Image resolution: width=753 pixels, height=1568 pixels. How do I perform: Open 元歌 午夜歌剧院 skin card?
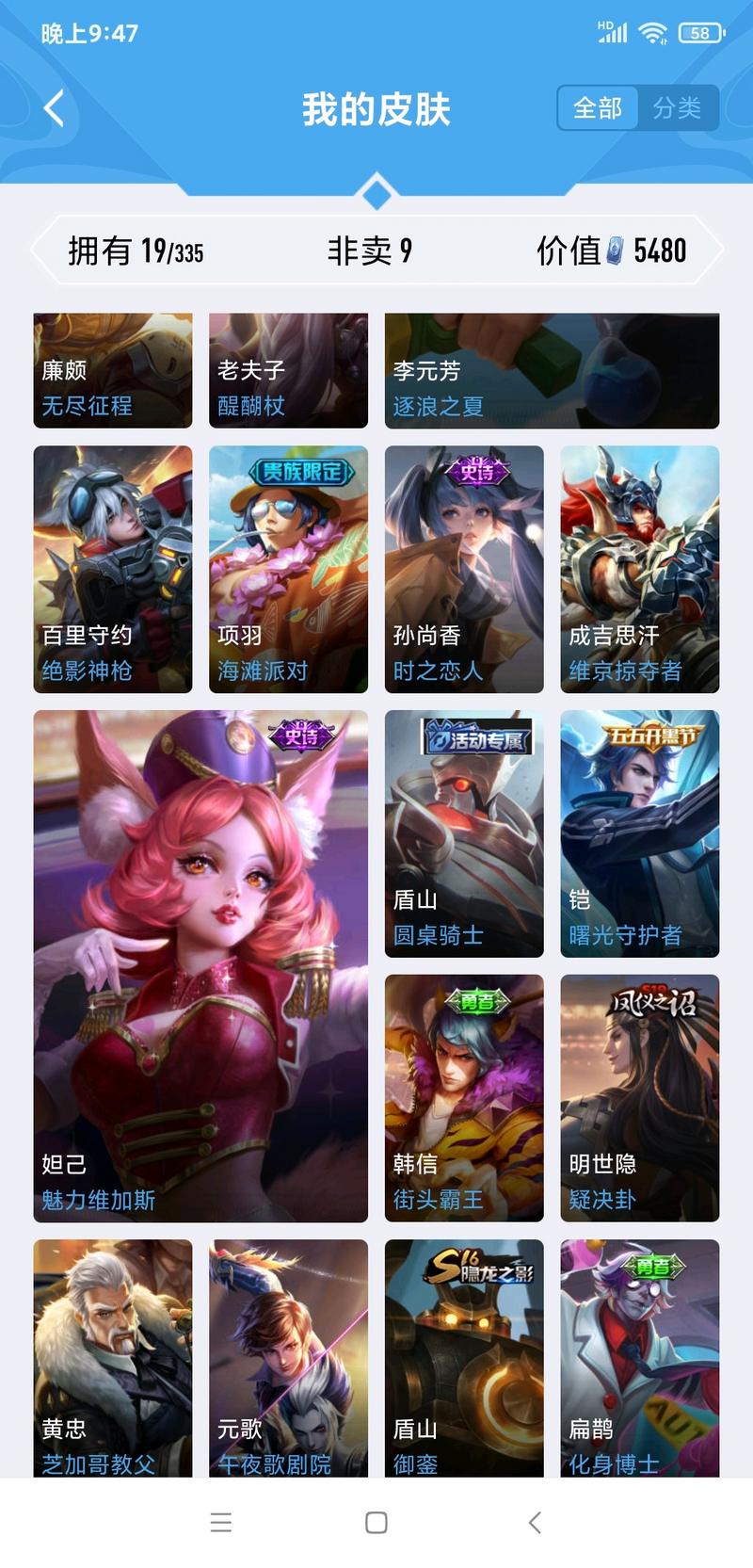(x=288, y=1356)
